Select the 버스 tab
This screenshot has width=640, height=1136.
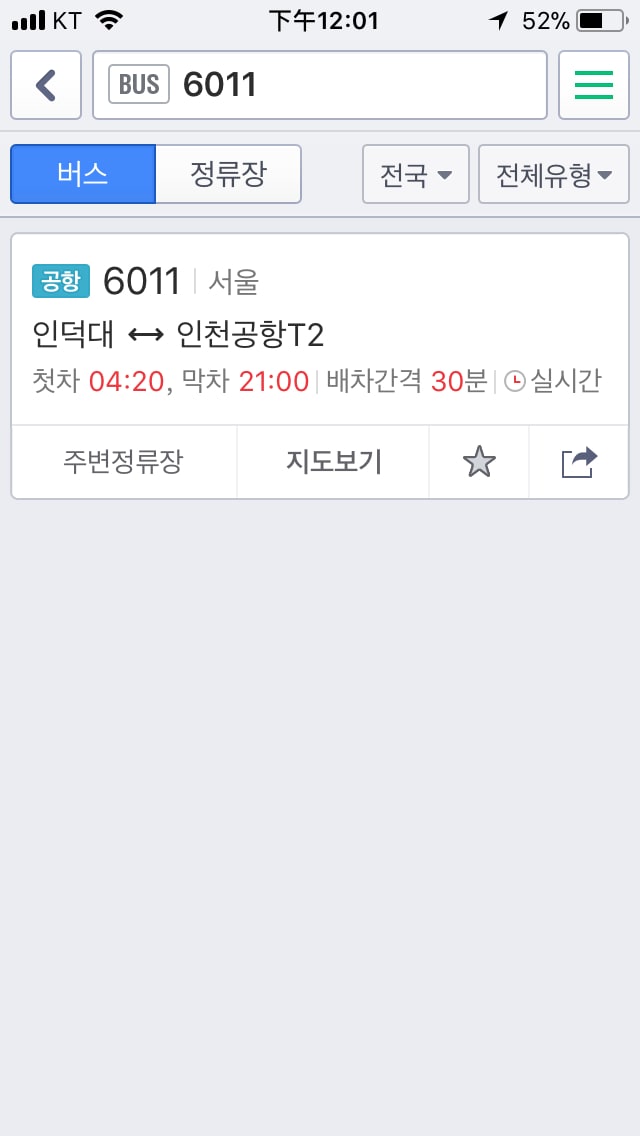83,174
